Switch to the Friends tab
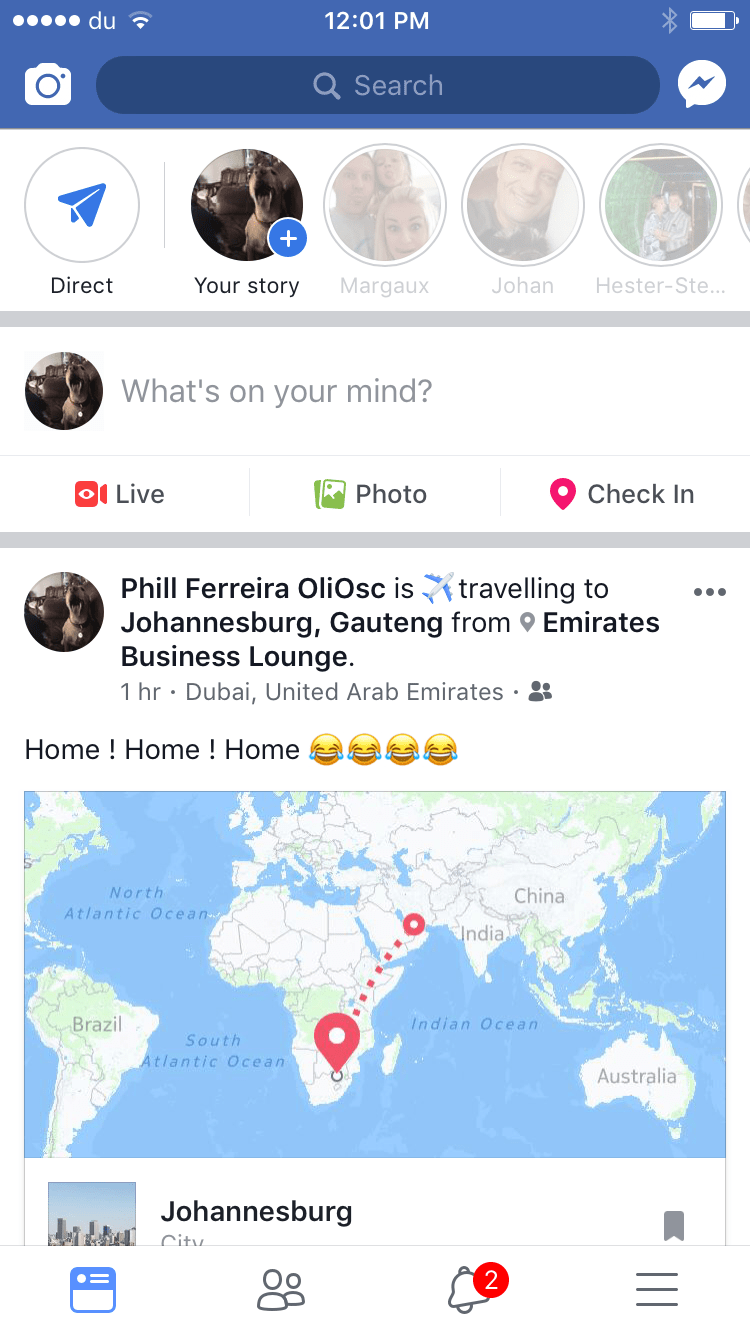Screen dimensions: 750x1334 coord(280,1289)
